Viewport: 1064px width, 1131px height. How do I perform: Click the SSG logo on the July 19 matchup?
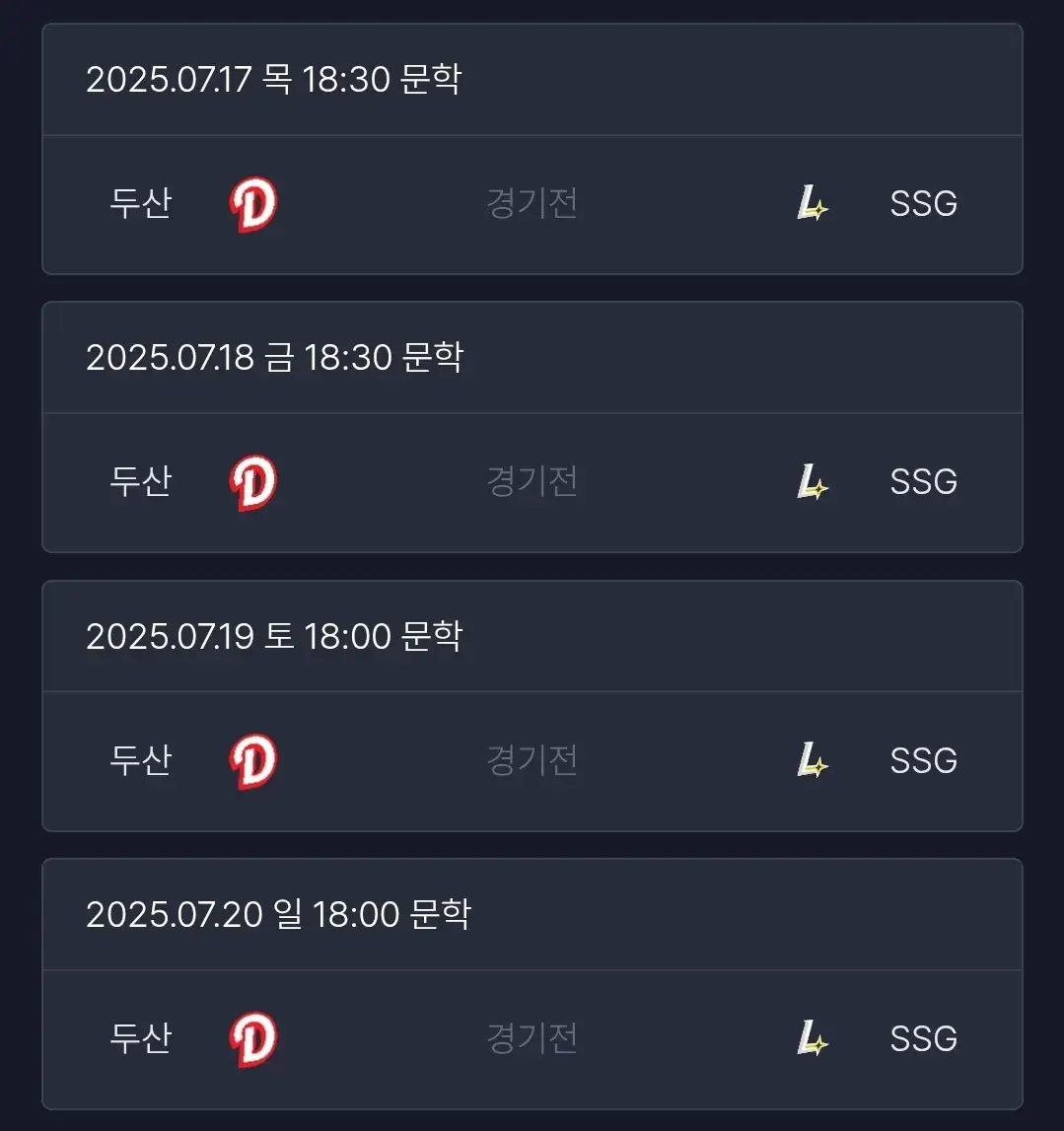[809, 760]
